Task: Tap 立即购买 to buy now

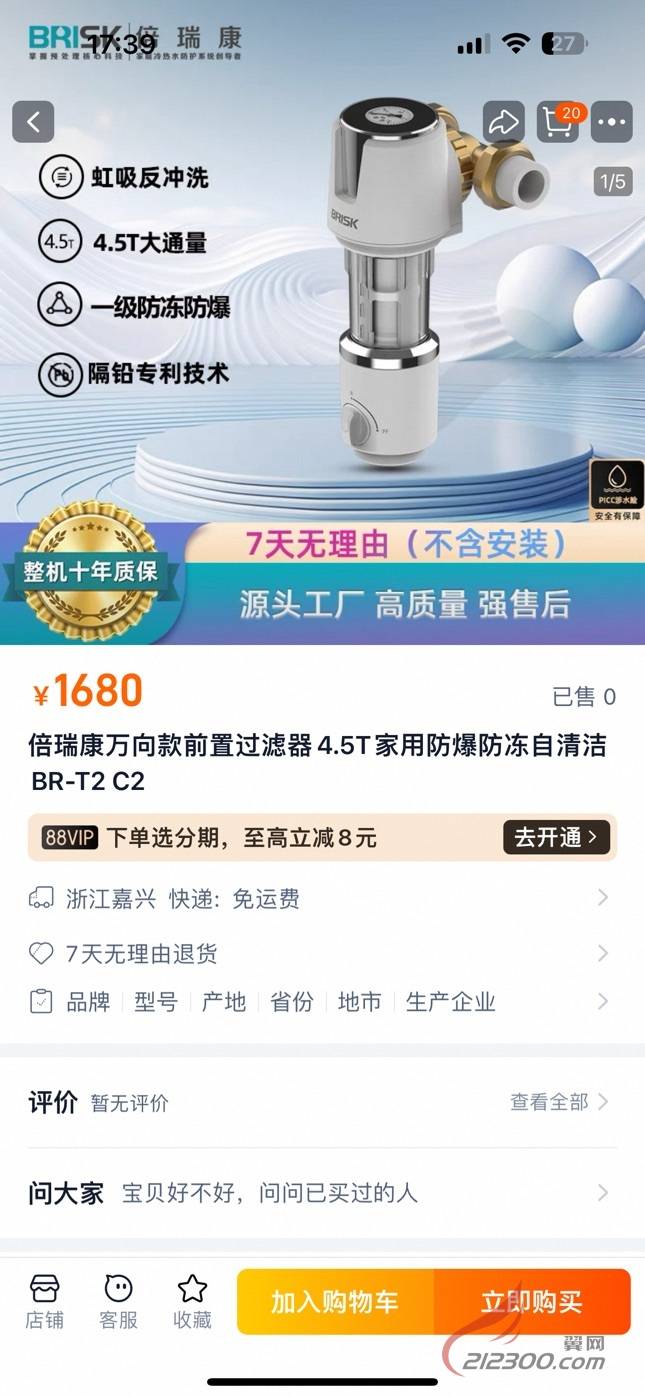Action: click(x=531, y=1301)
